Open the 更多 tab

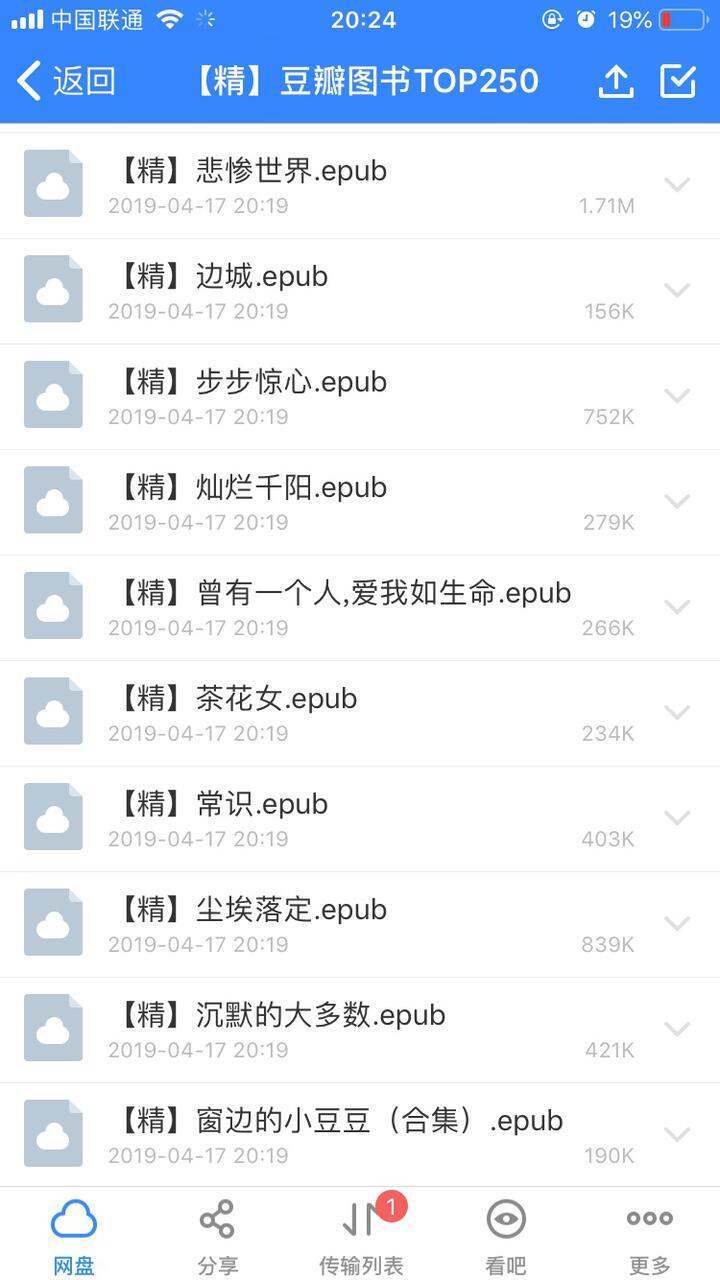pyautogui.click(x=649, y=1236)
